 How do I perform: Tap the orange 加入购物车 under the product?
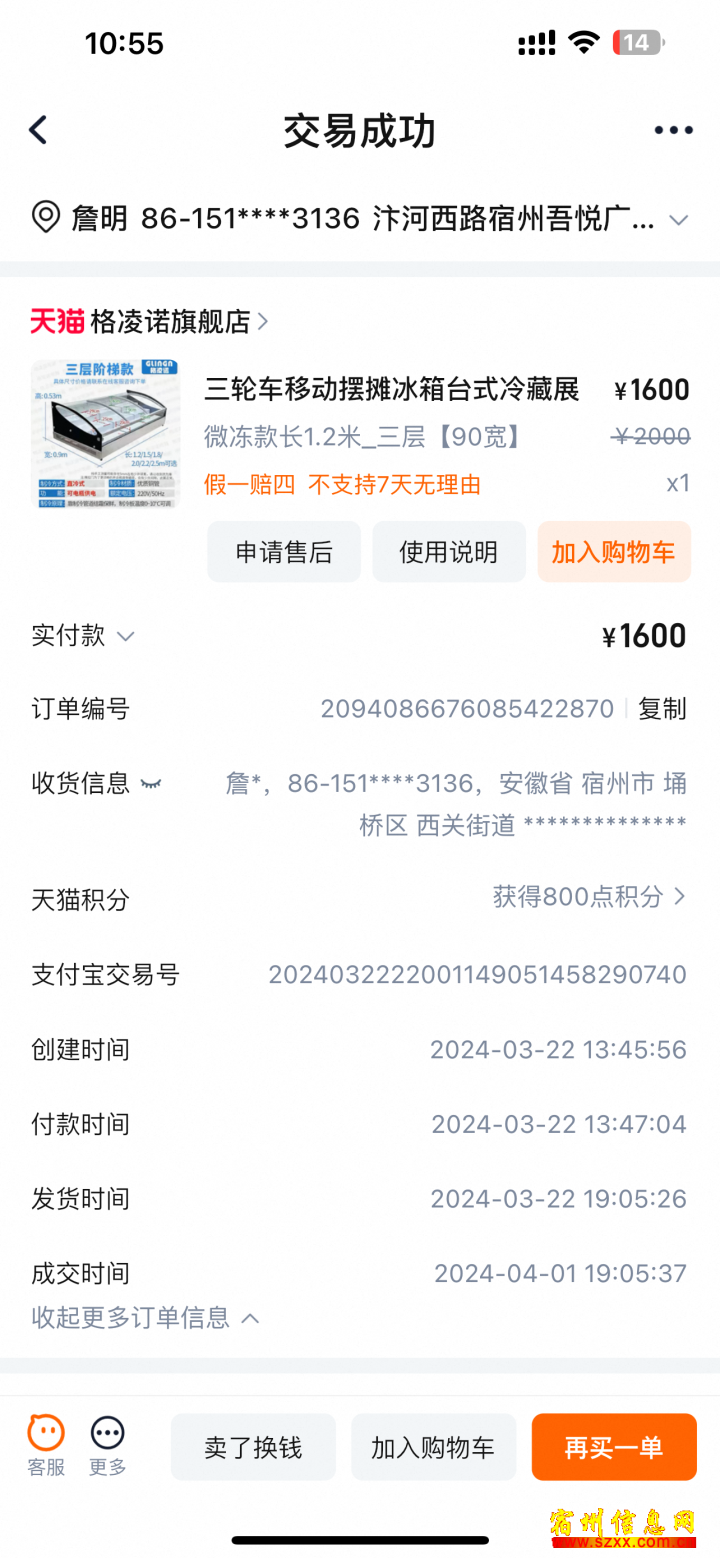614,552
